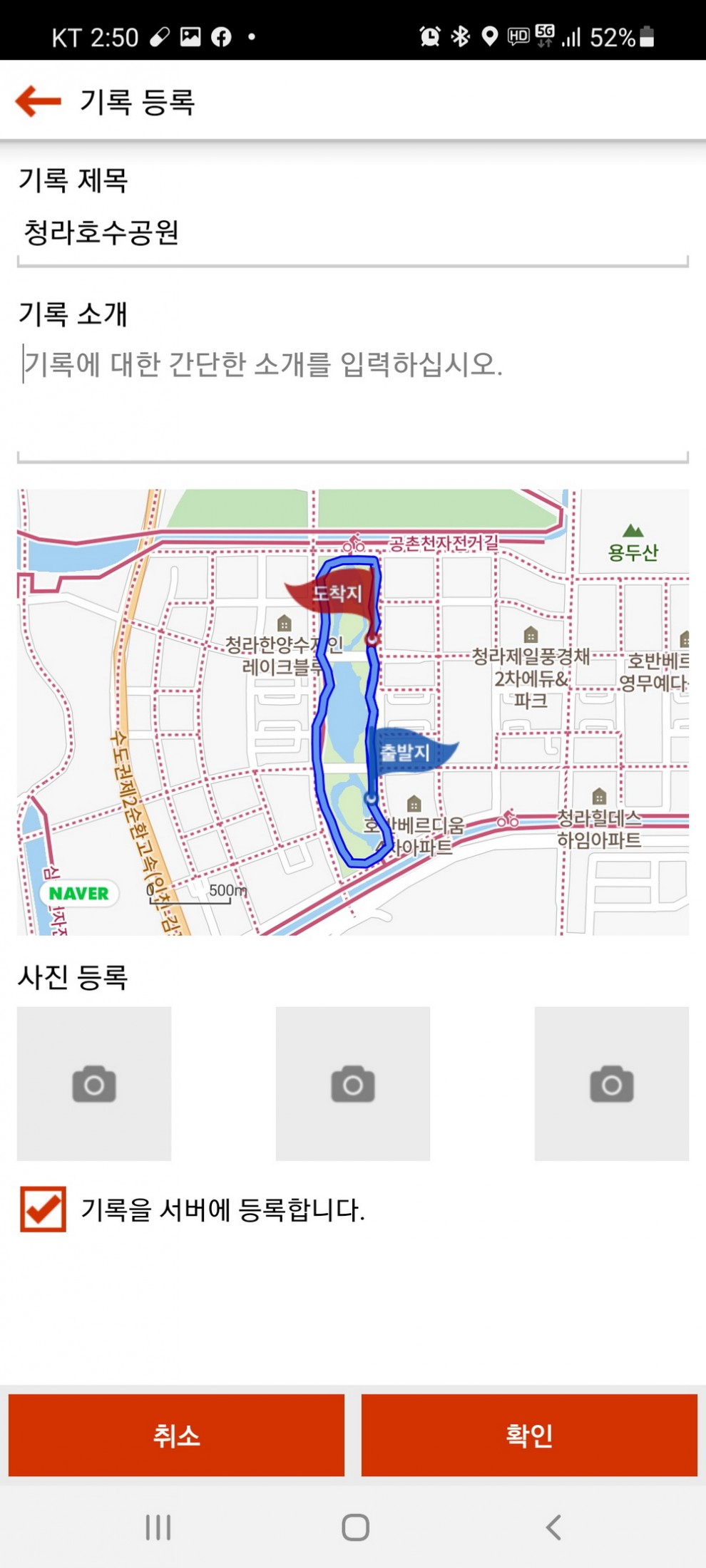Cancel with the 취소 button
This screenshot has width=706, height=1568.
click(176, 1435)
